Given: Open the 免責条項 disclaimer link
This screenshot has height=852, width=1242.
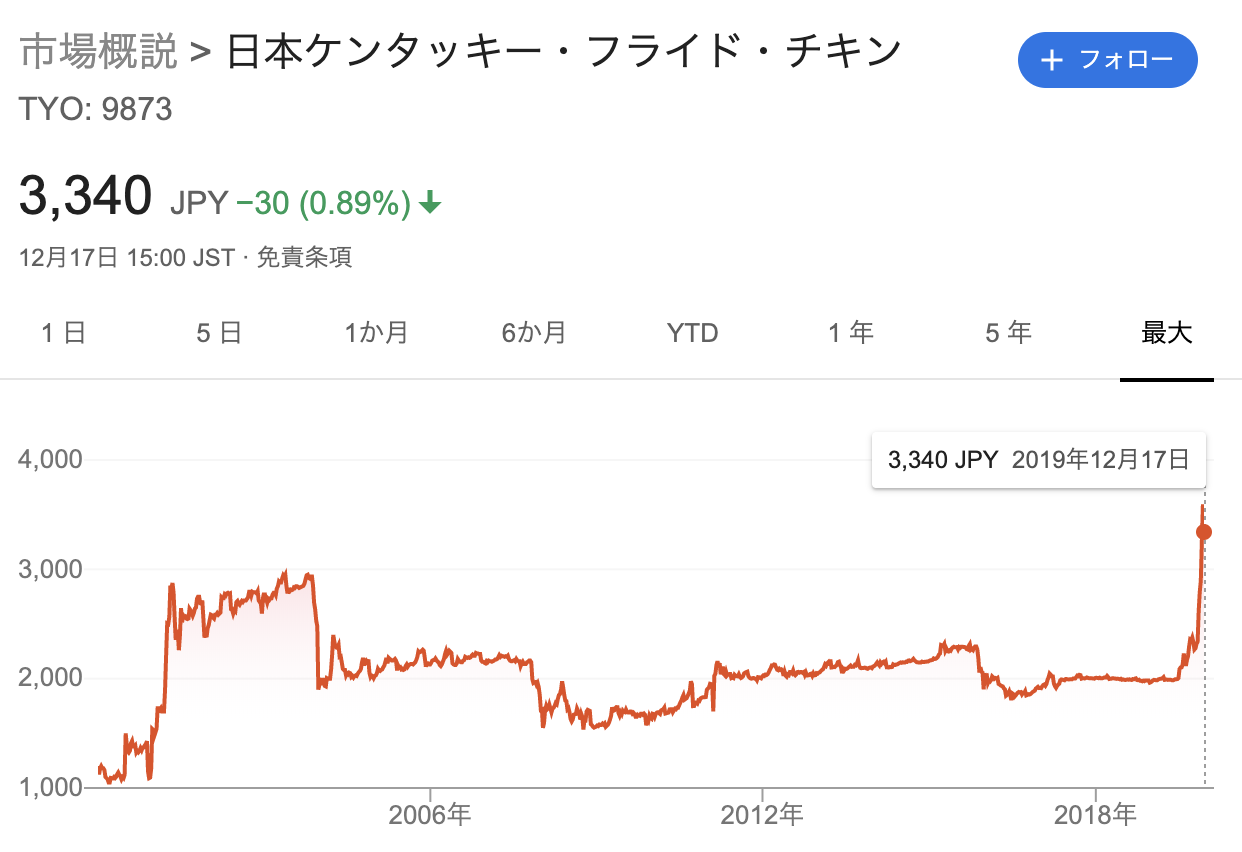Looking at the screenshot, I should pos(304,258).
